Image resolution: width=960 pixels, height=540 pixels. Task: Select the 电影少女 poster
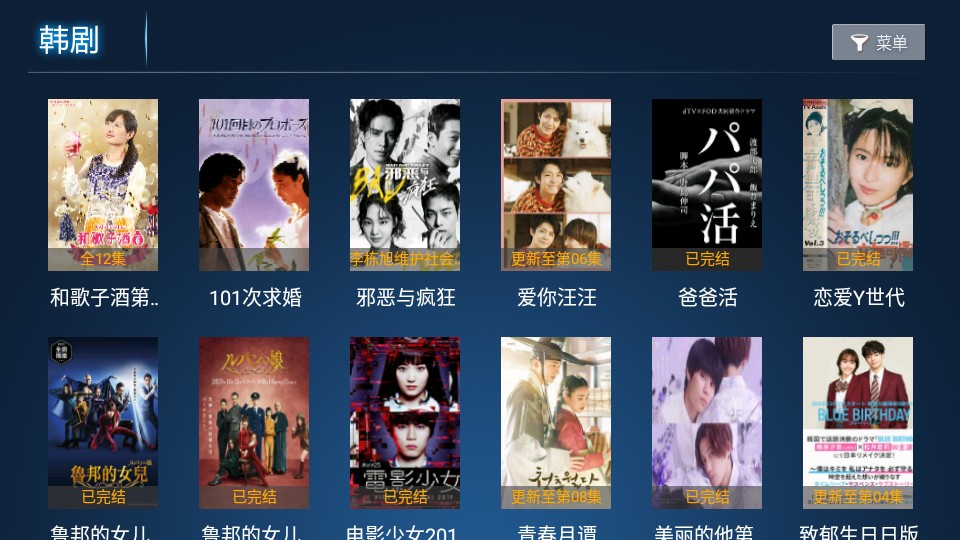pyautogui.click(x=405, y=422)
